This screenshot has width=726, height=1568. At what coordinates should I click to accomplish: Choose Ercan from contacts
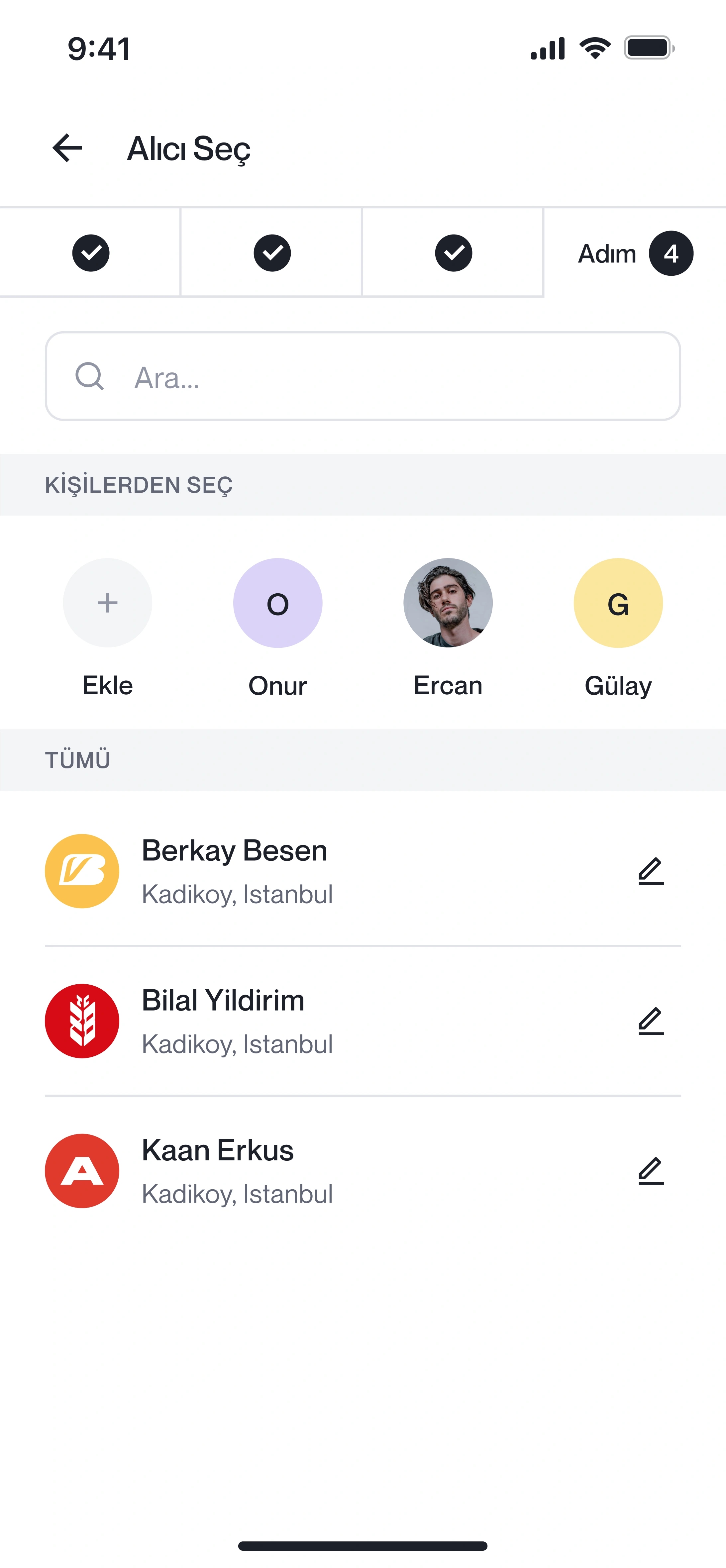(448, 603)
